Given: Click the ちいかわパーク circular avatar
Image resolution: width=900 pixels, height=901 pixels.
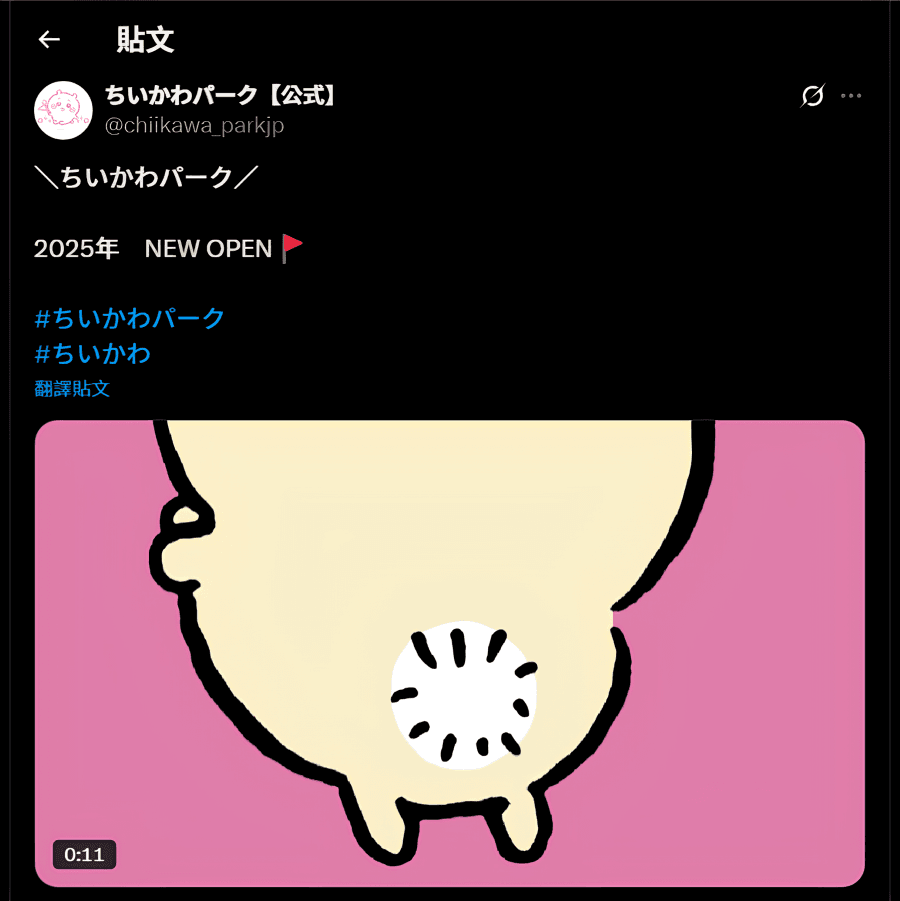Looking at the screenshot, I should point(63,110).
